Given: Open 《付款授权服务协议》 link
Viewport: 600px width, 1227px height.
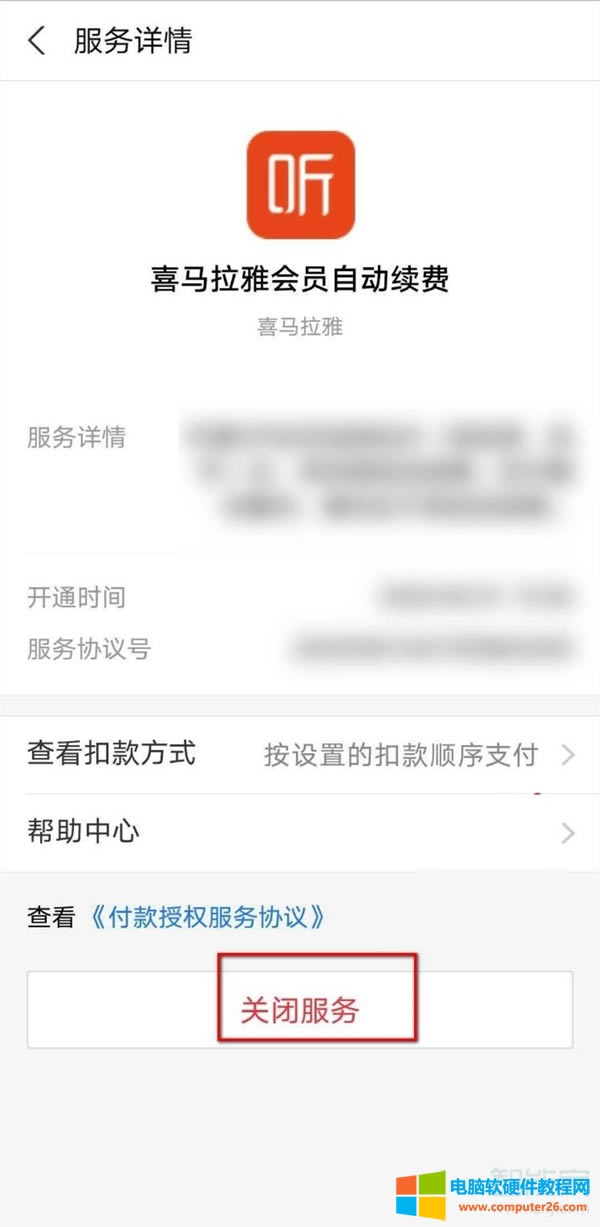Looking at the screenshot, I should pyautogui.click(x=207, y=917).
